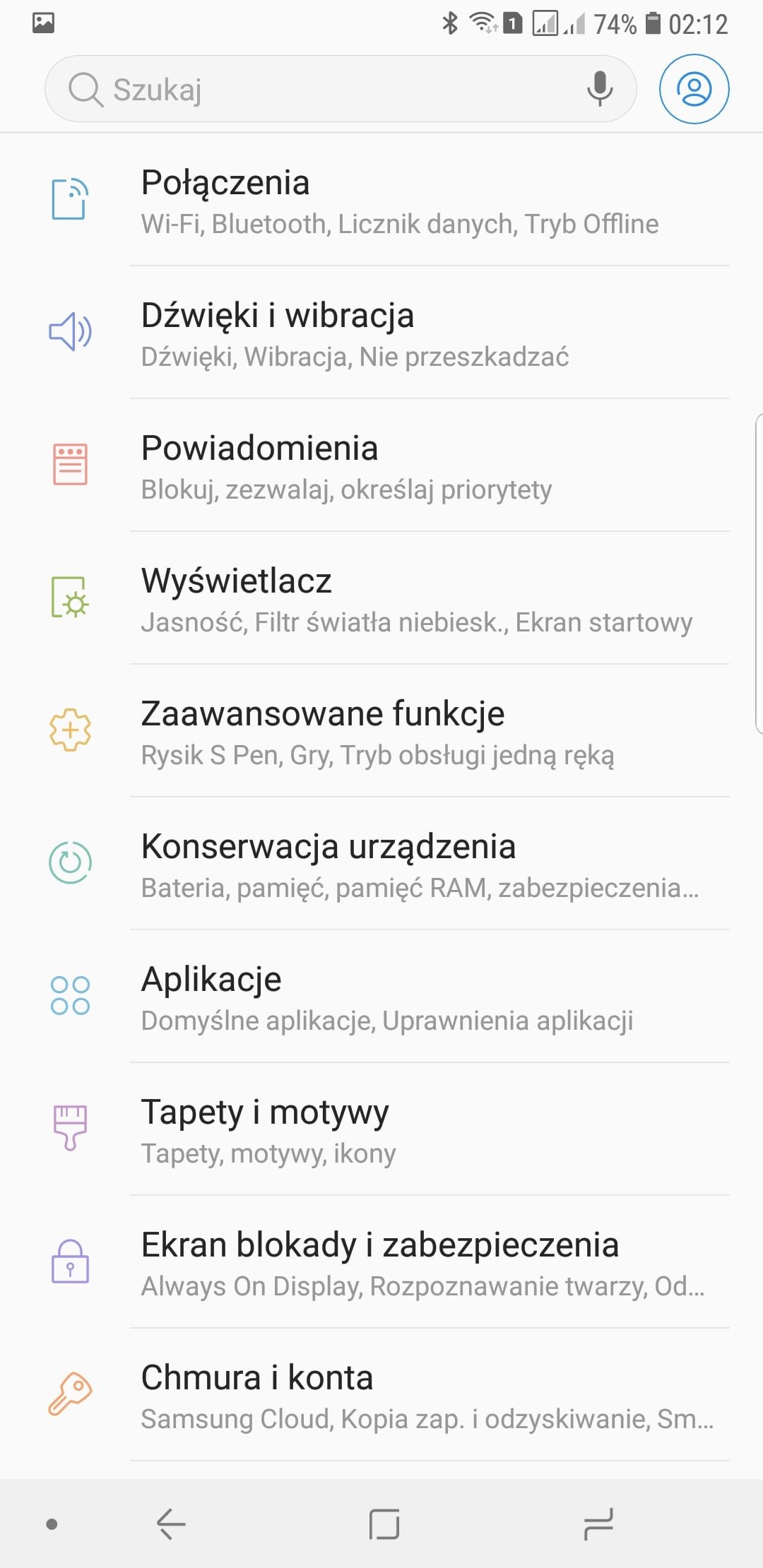Open Połączenia settings

point(381,201)
